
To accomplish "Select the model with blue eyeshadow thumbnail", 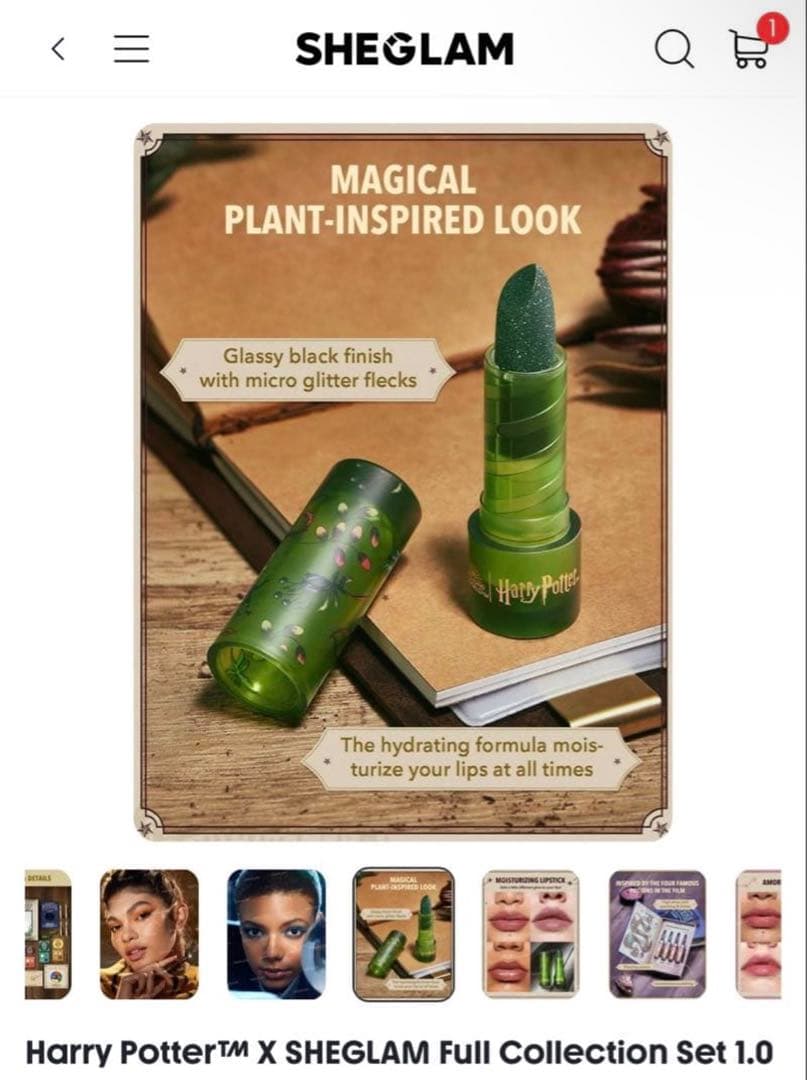I will click(x=276, y=933).
